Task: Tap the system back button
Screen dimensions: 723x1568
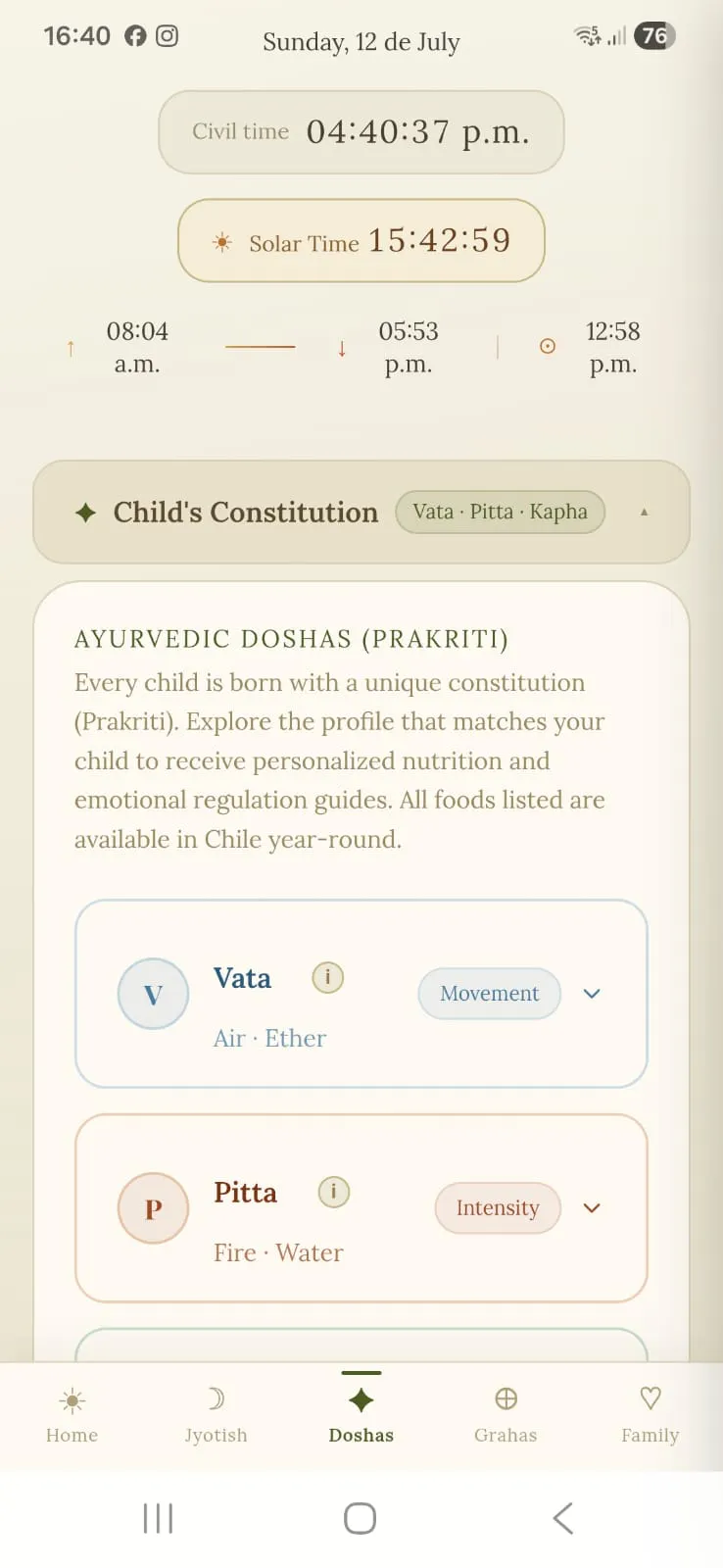Action: (562, 1518)
